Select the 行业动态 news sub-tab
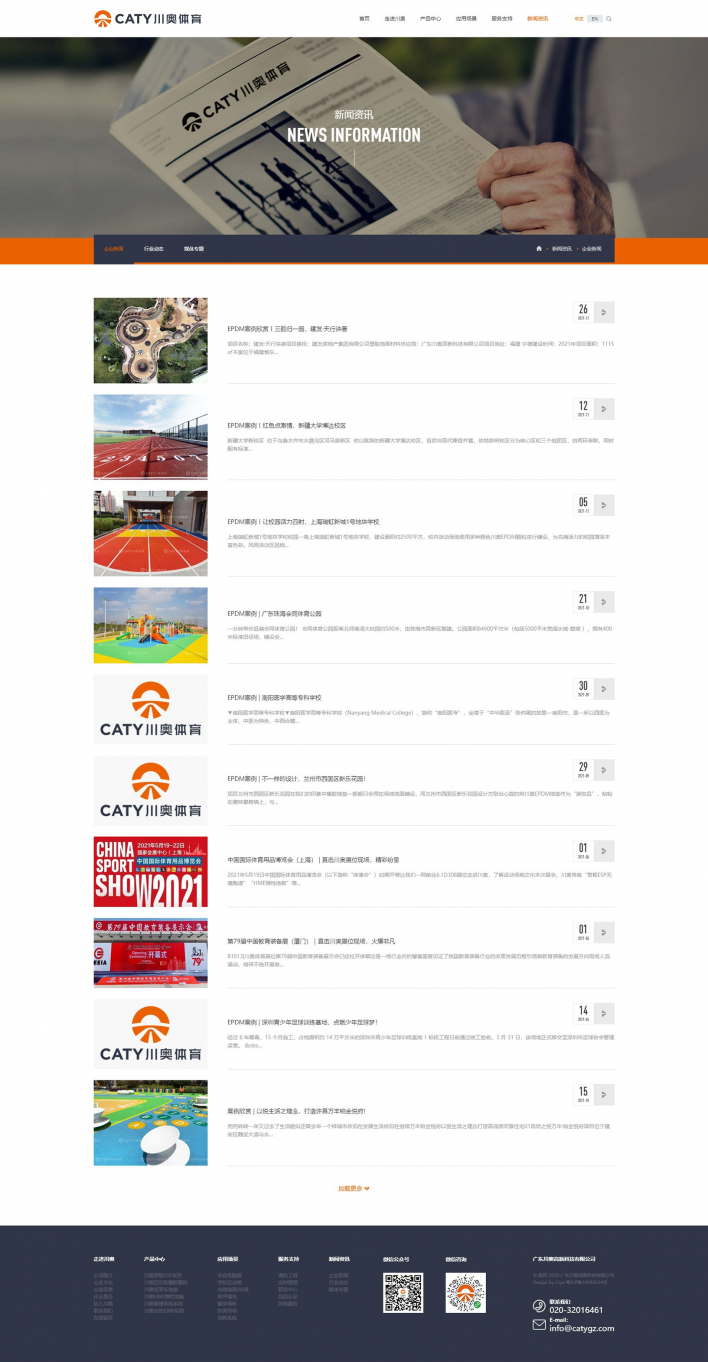Screen dimensions: 708x1362 pos(153,249)
